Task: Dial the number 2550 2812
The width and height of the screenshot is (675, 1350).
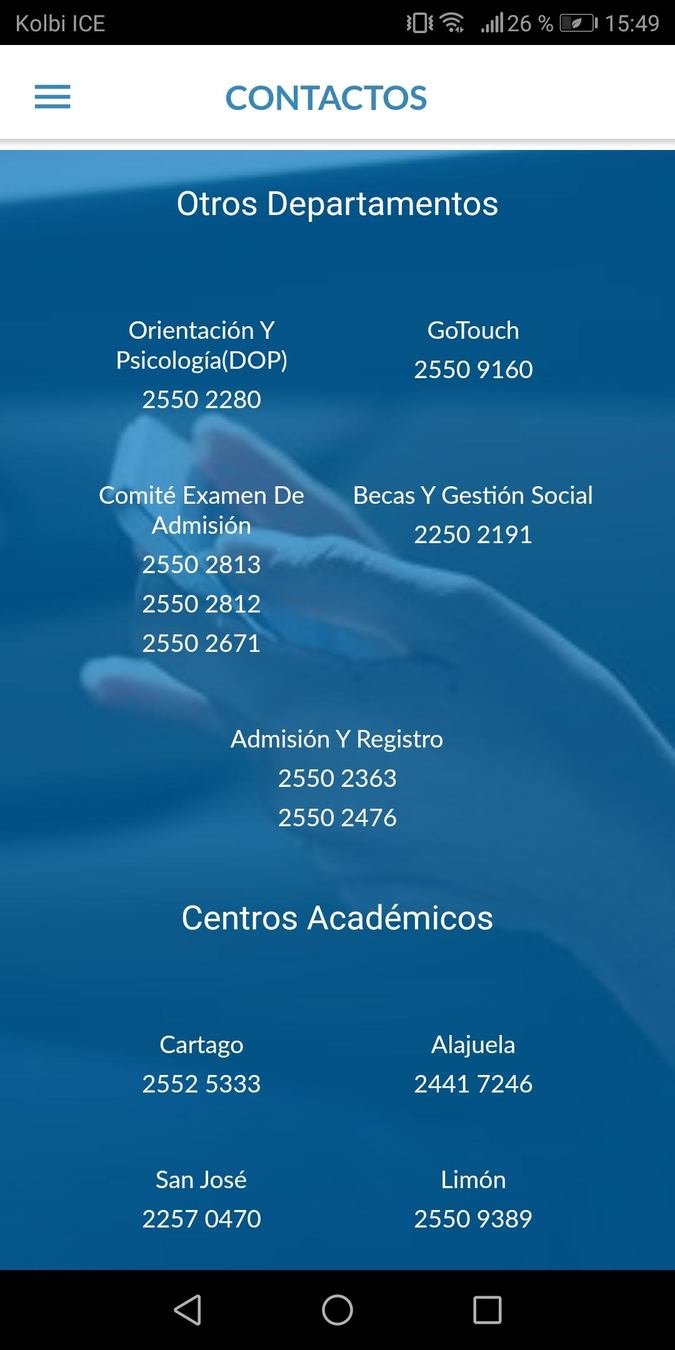Action: point(201,604)
